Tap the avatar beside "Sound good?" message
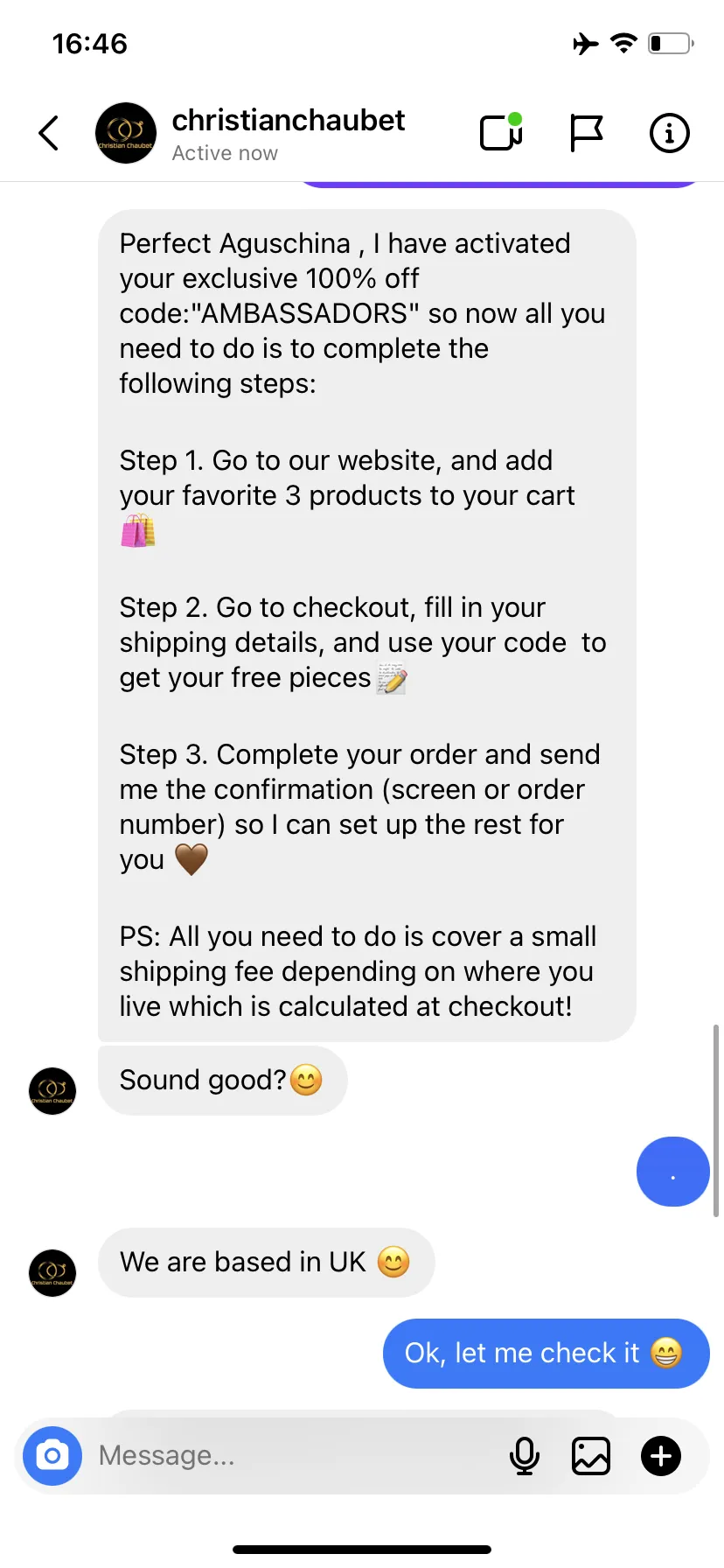Image resolution: width=724 pixels, height=1568 pixels. tap(52, 1091)
